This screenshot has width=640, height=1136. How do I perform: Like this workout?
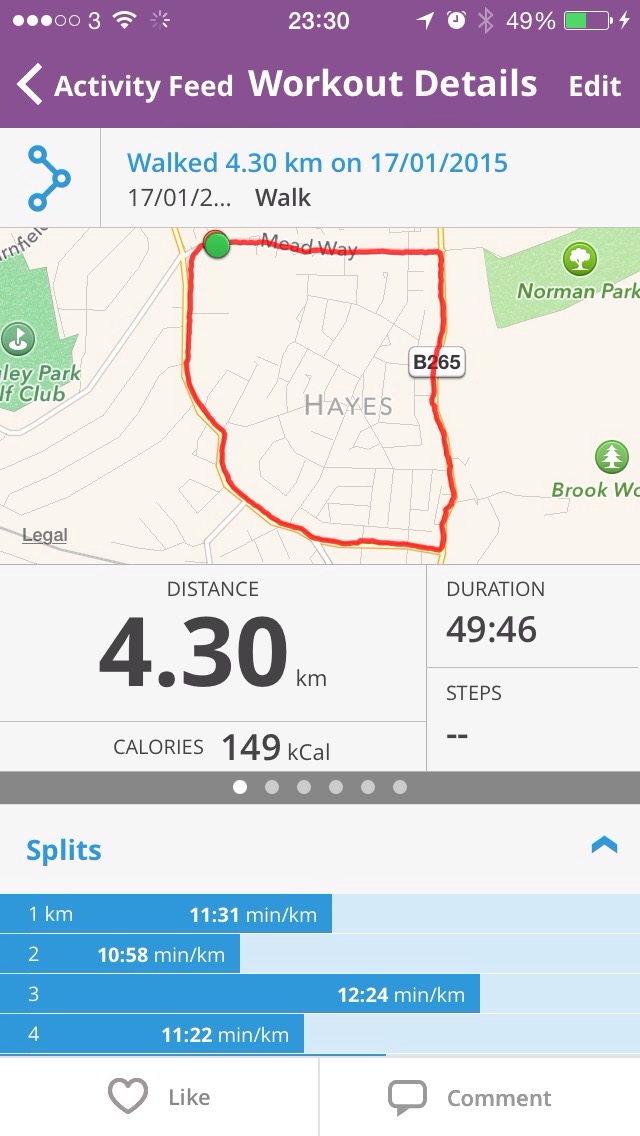pyautogui.click(x=160, y=1097)
